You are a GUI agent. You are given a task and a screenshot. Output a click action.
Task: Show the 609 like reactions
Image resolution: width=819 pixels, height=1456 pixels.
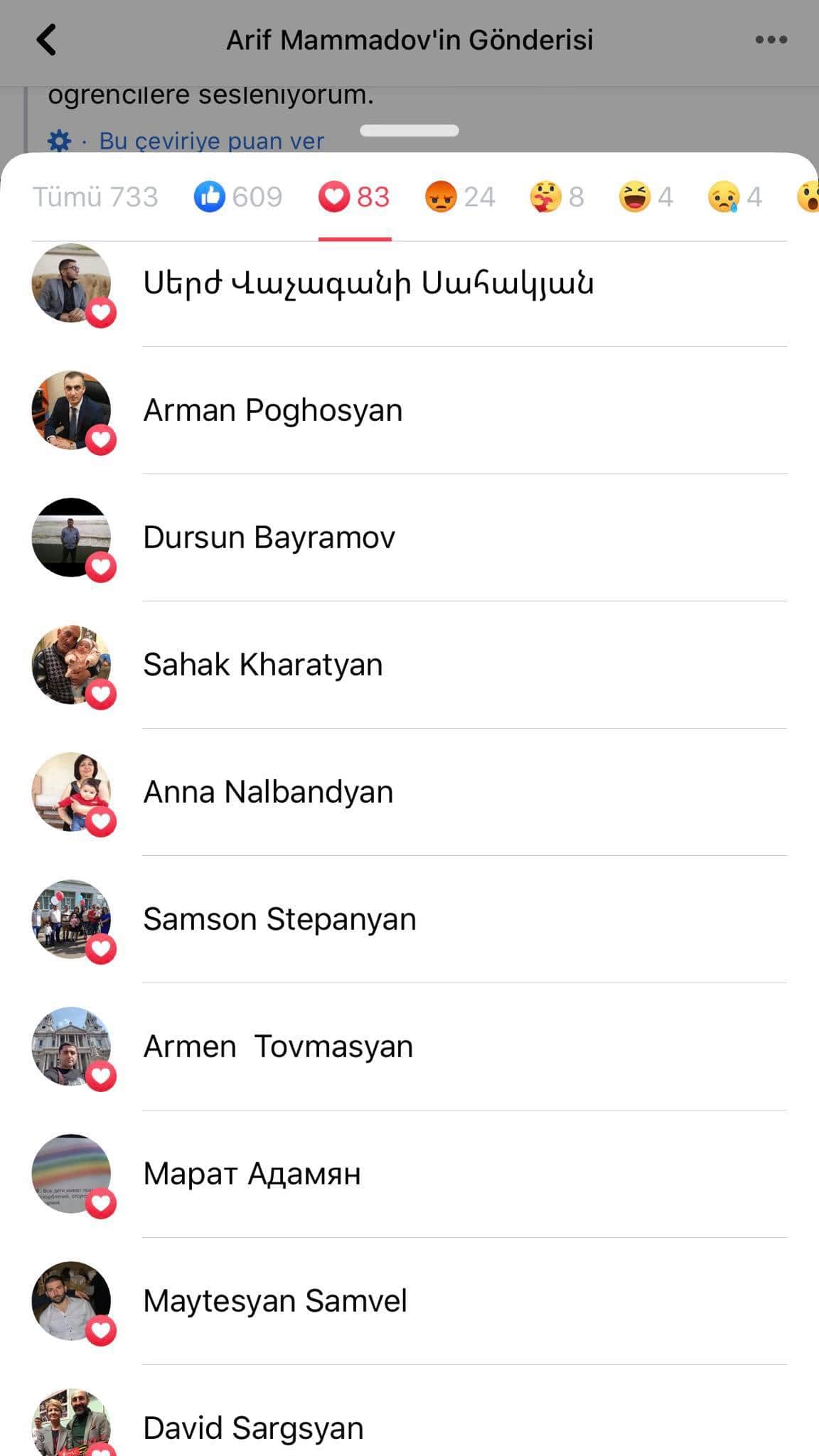pyautogui.click(x=238, y=197)
